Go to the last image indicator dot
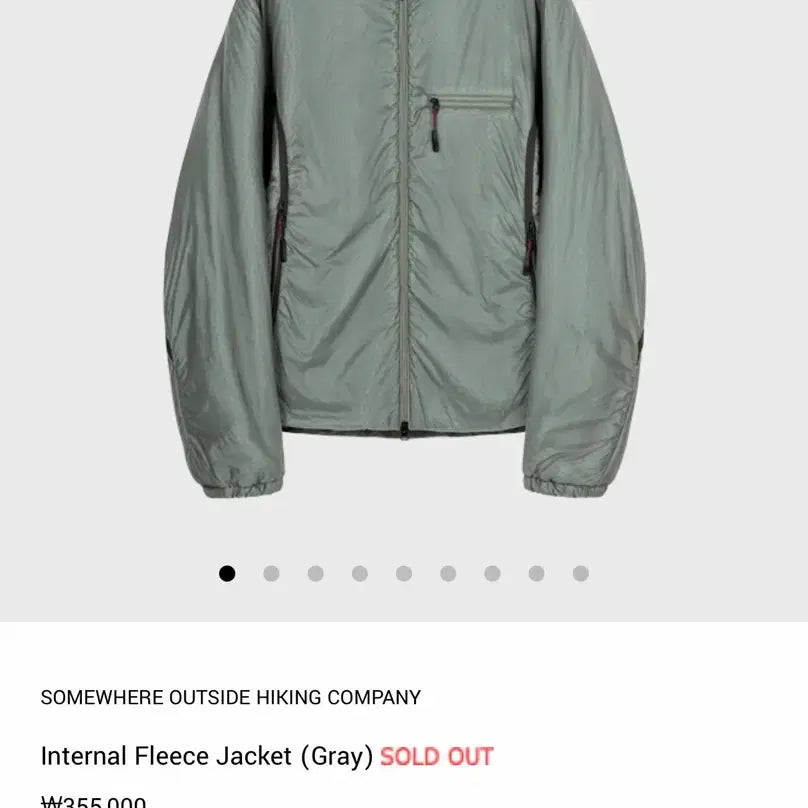 tap(581, 574)
